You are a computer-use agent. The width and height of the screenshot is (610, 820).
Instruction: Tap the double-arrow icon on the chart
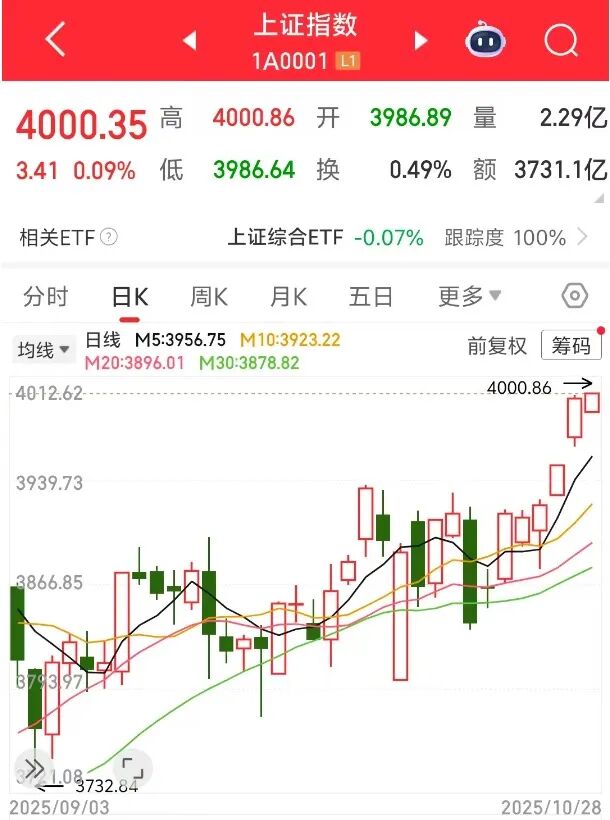(x=35, y=768)
